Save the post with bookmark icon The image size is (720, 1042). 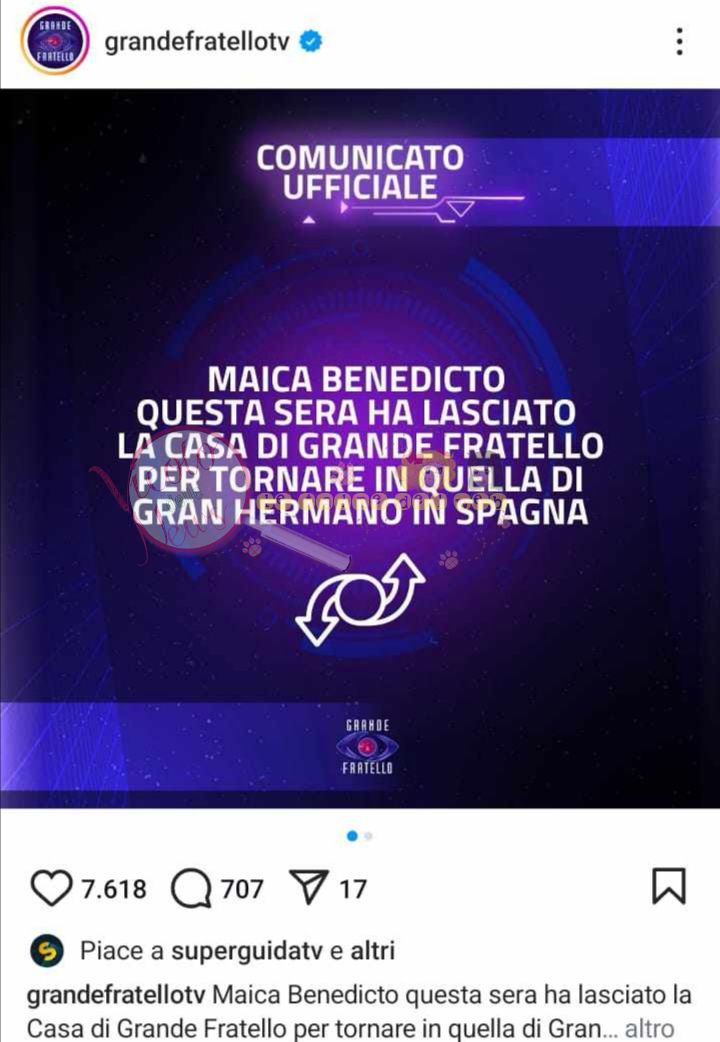pyautogui.click(x=668, y=886)
